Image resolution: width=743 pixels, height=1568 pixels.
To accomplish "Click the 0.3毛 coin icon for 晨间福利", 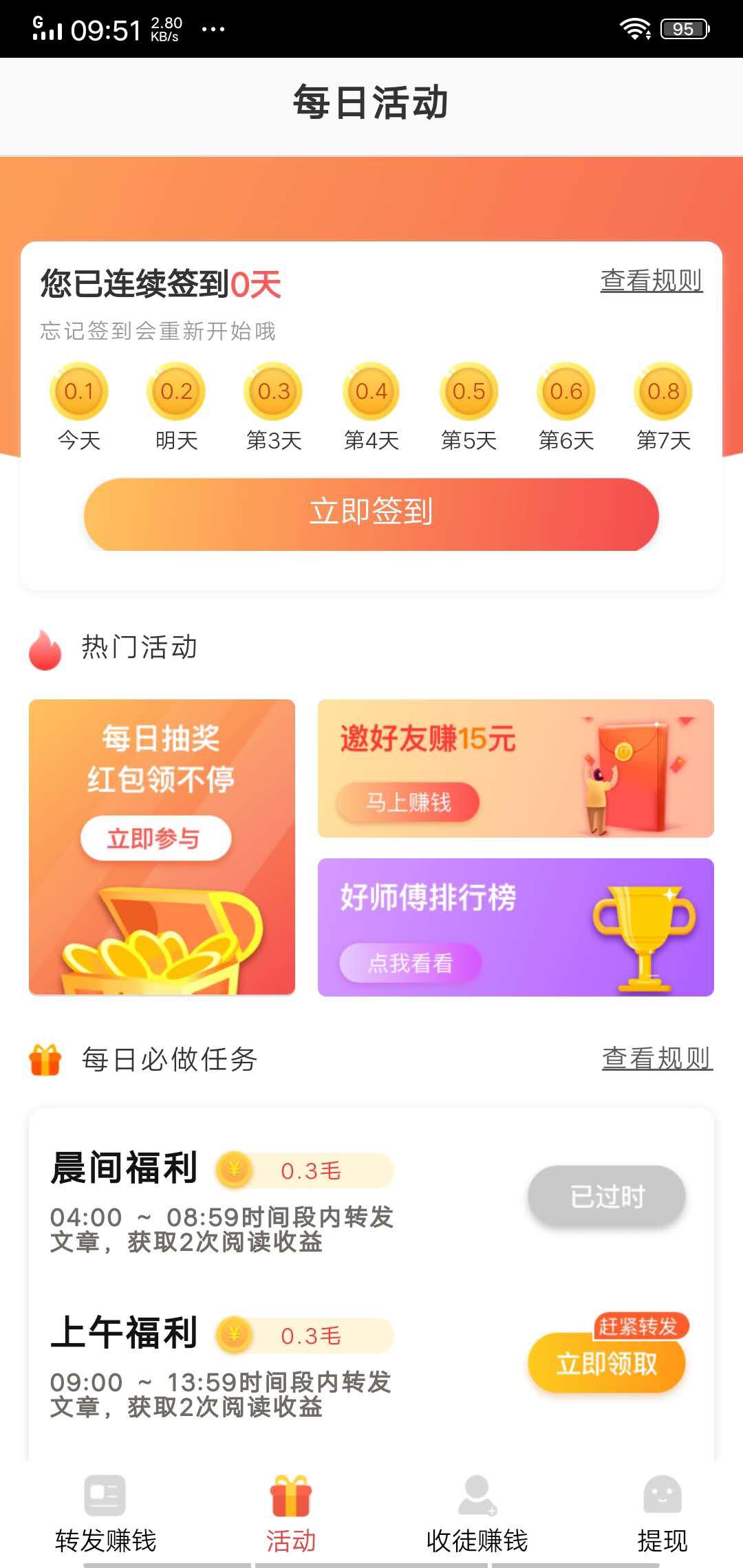I will click(x=234, y=1170).
